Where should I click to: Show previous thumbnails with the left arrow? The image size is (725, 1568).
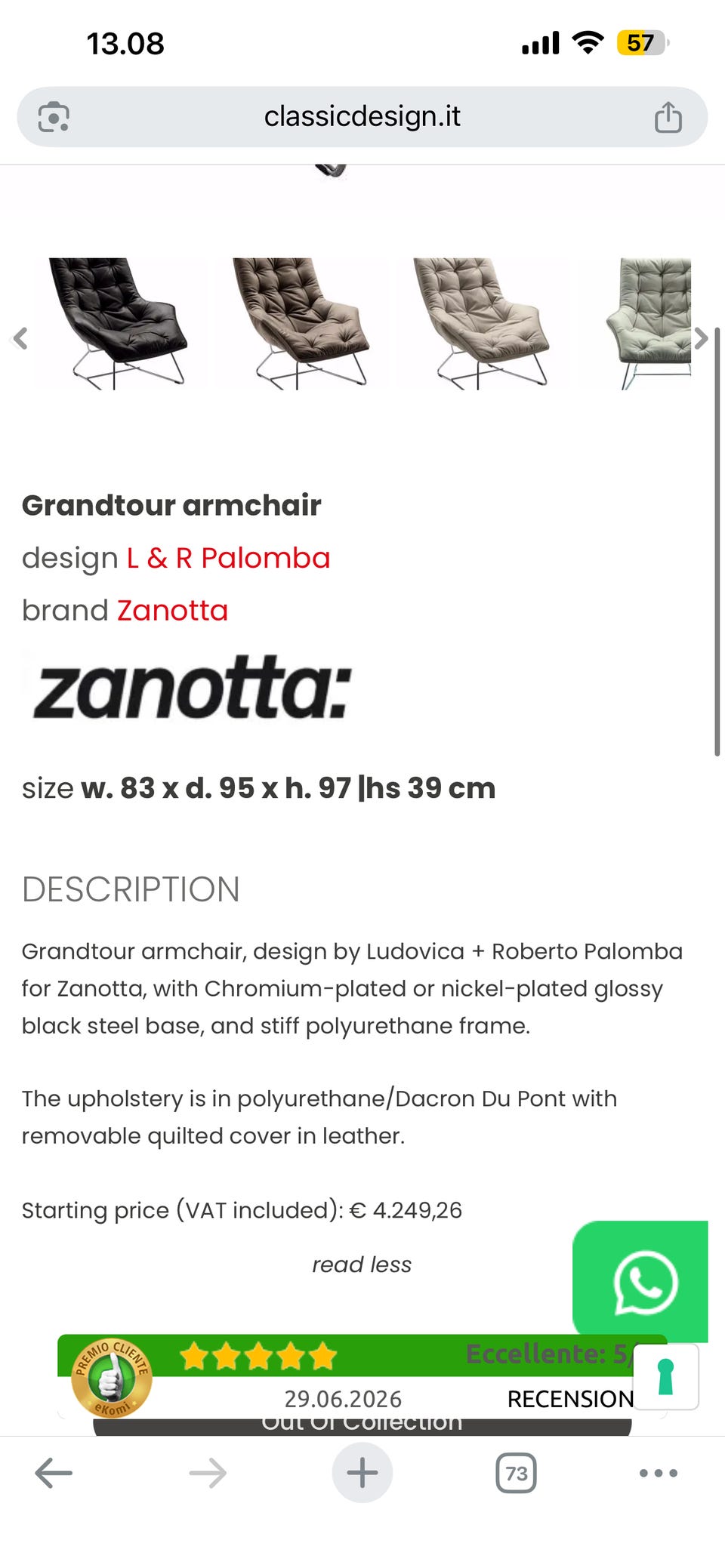pyautogui.click(x=20, y=338)
